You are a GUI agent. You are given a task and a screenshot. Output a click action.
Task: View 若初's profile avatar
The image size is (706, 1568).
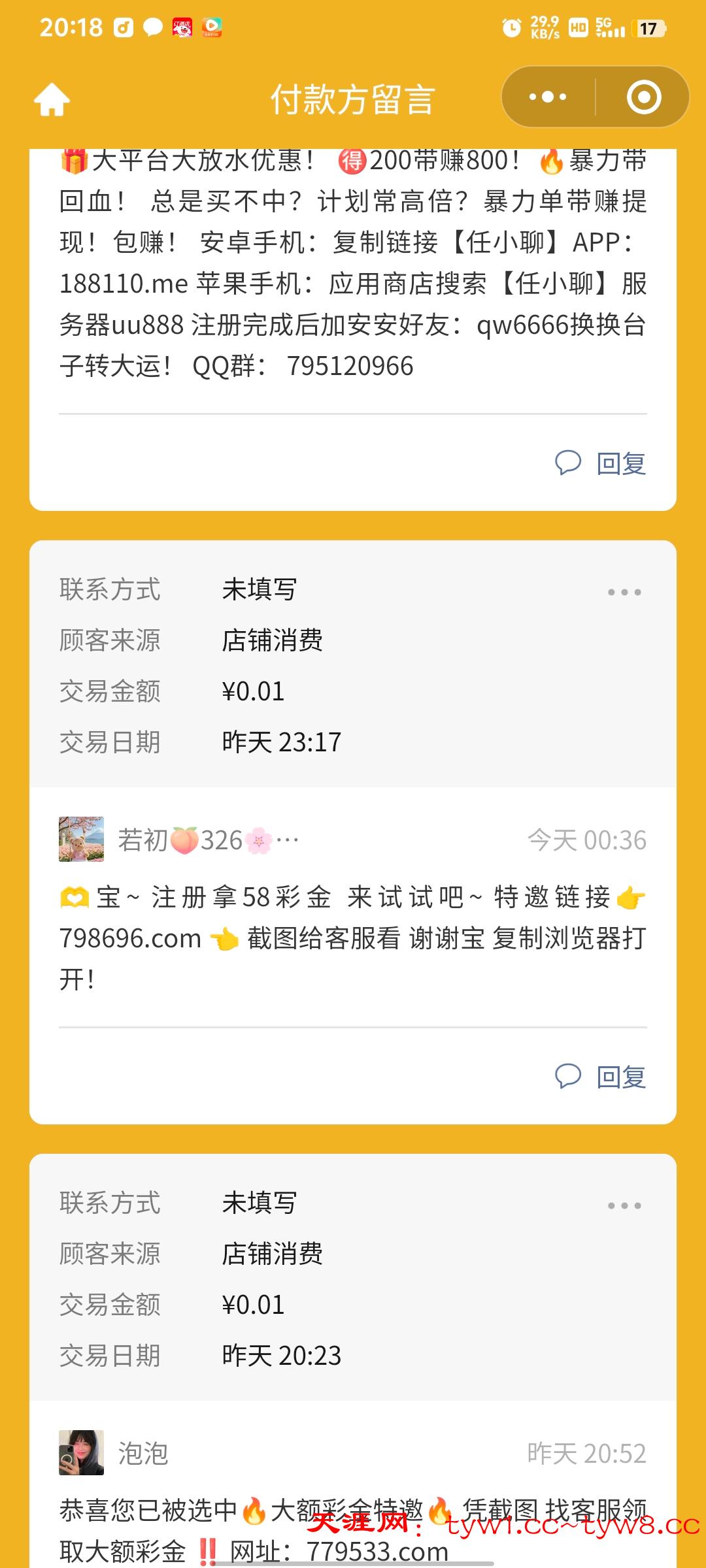[82, 840]
